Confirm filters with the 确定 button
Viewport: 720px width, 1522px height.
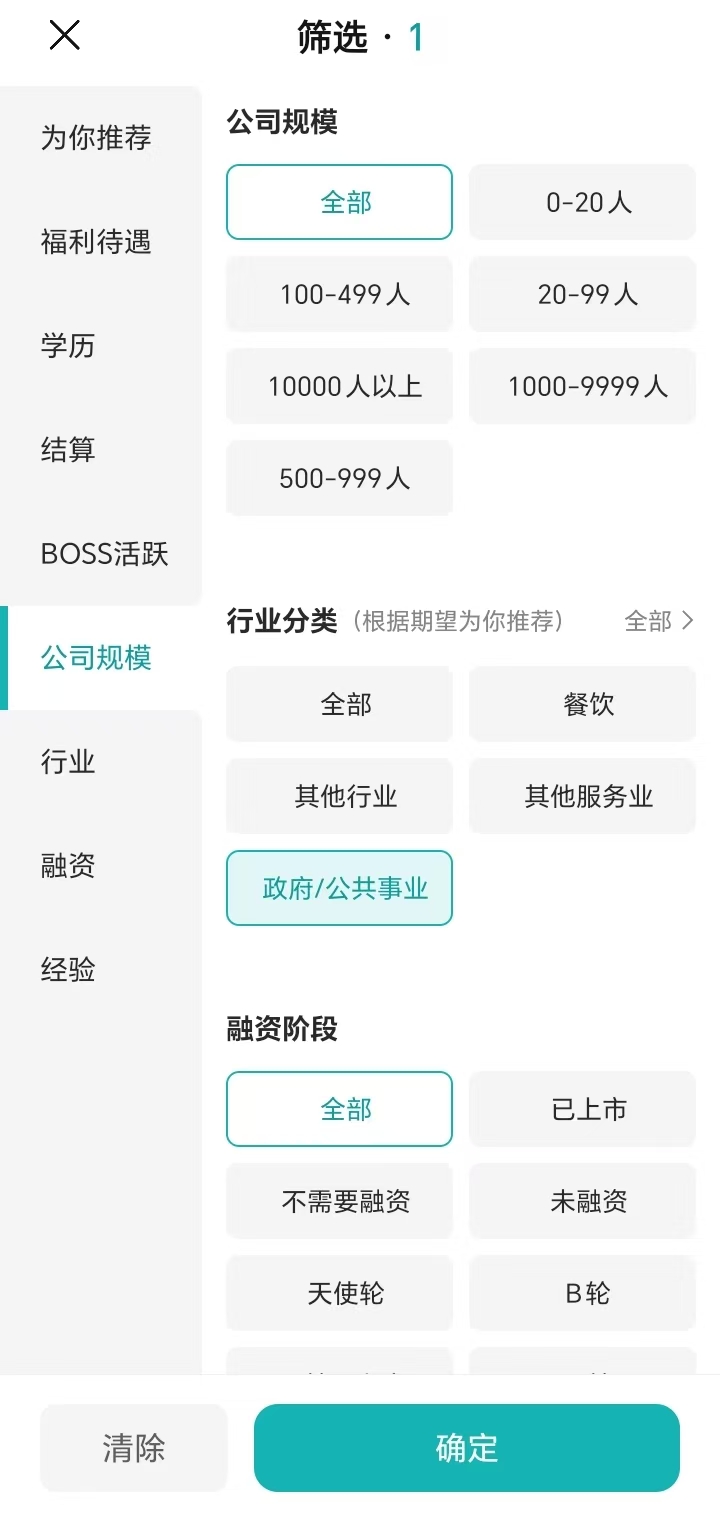point(466,1447)
